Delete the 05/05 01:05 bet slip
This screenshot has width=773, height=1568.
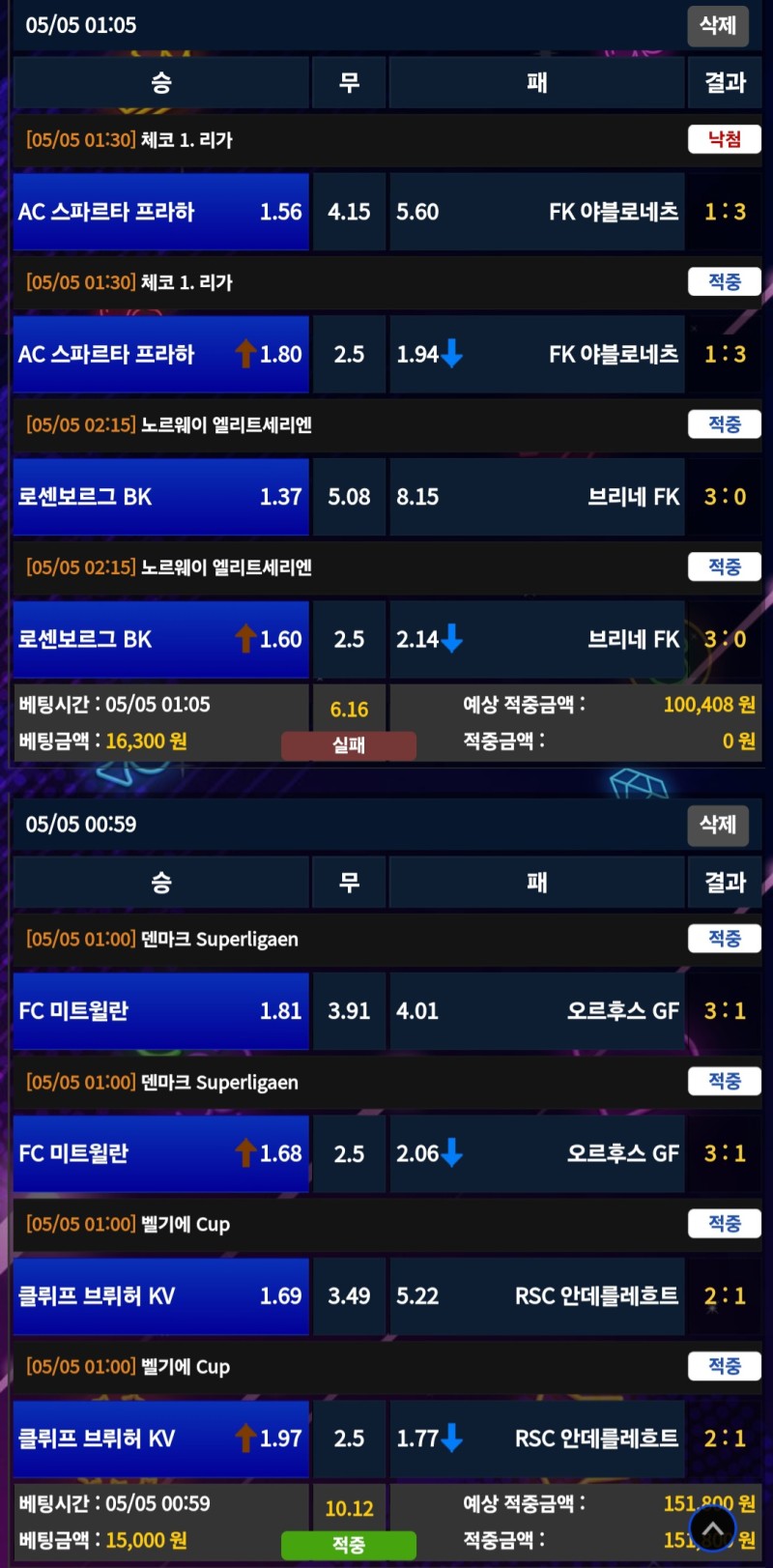718,24
